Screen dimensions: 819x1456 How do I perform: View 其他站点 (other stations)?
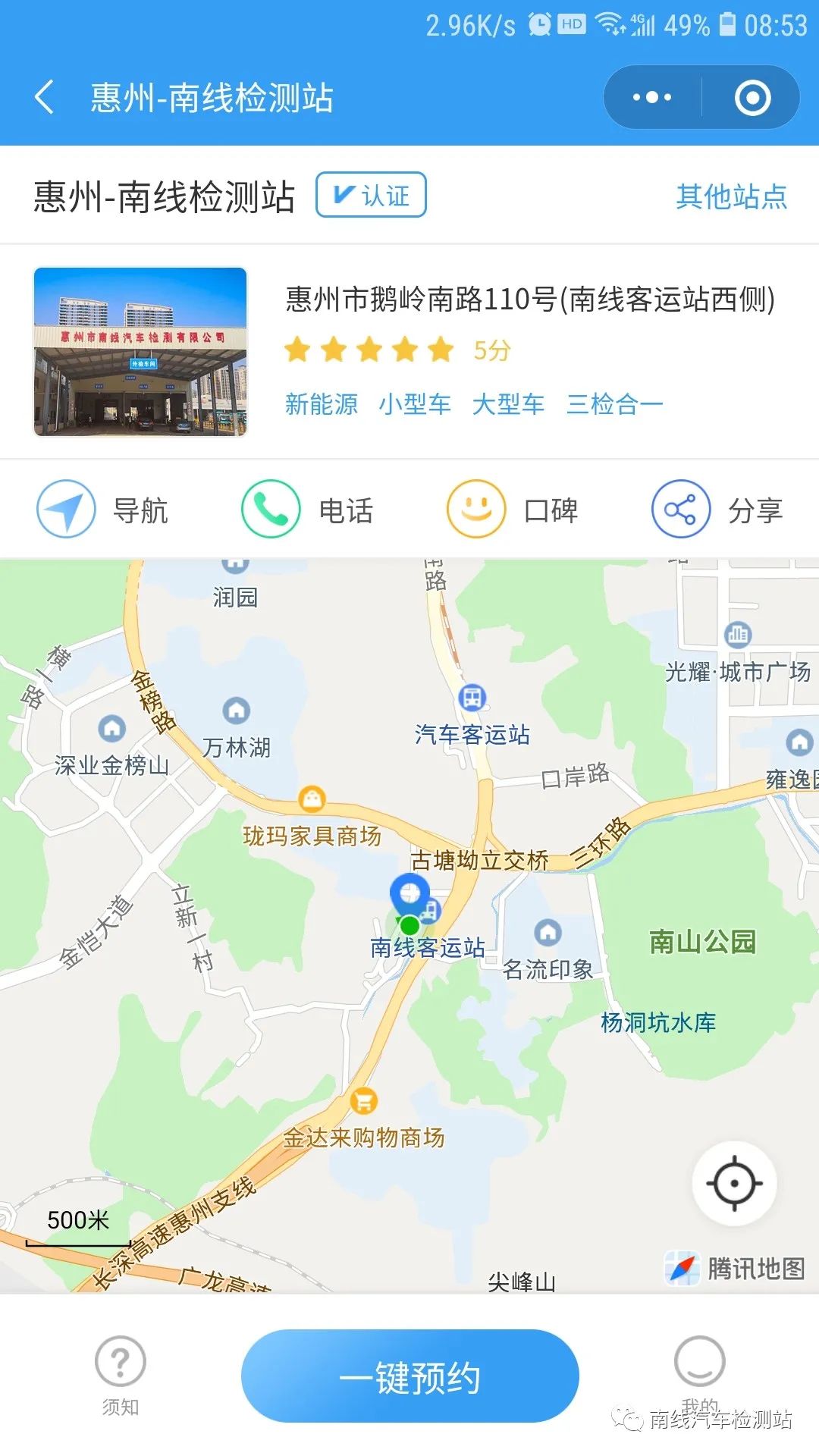731,196
